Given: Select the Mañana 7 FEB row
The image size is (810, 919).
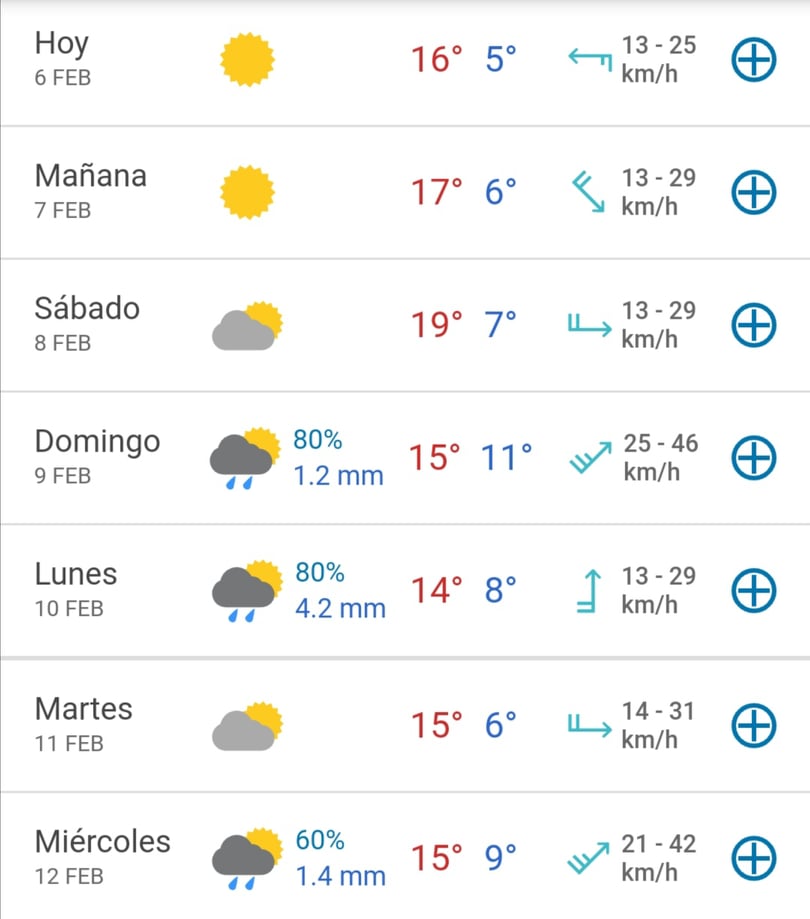Looking at the screenshot, I should 90,192.
